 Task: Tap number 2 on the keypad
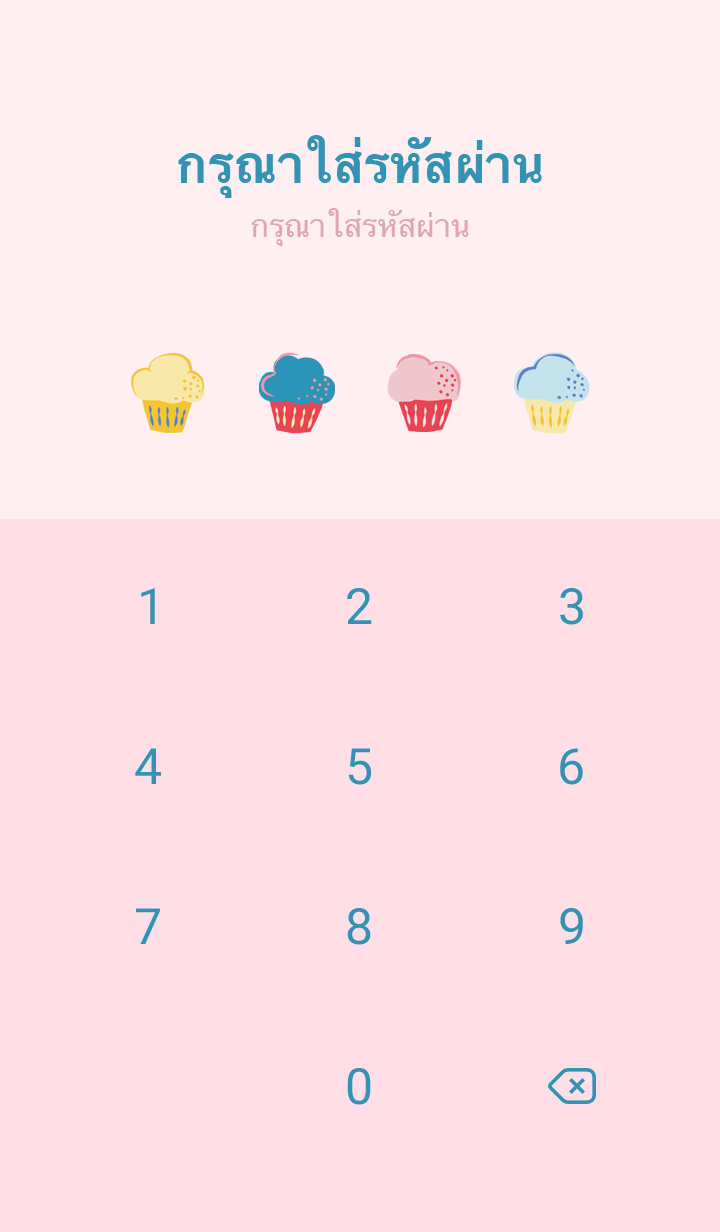[359, 607]
